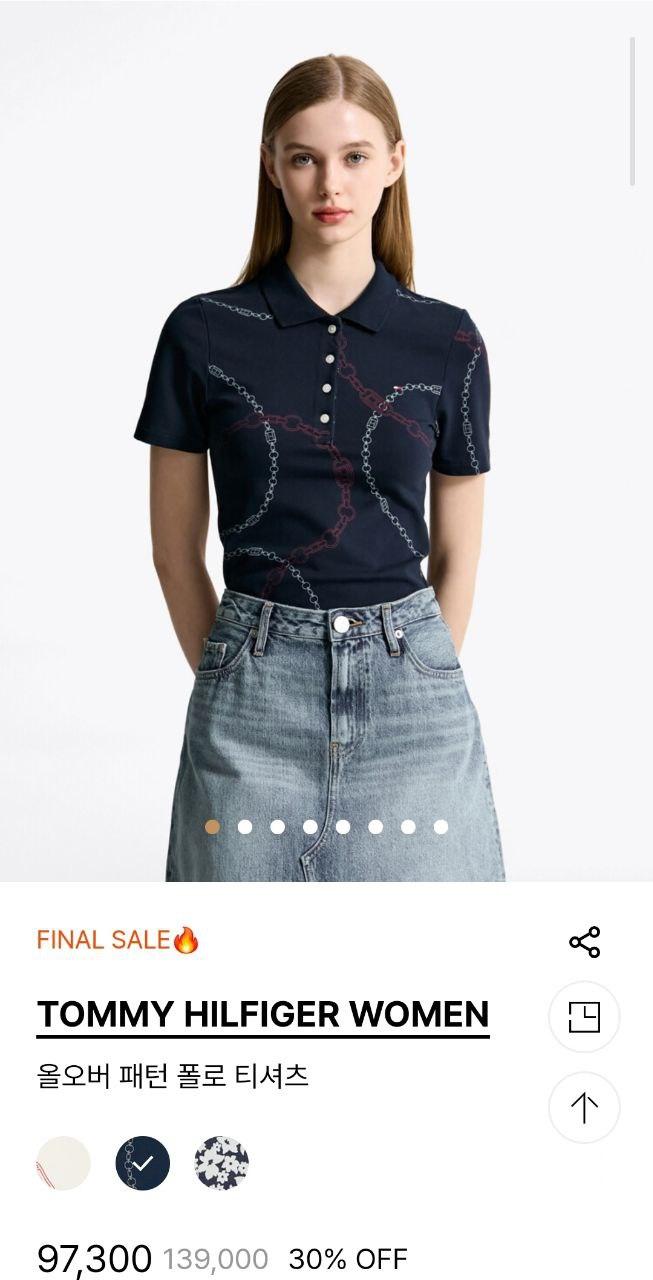The image size is (653, 1280).
Task: Select the cream white color swatch
Action: [x=64, y=1164]
